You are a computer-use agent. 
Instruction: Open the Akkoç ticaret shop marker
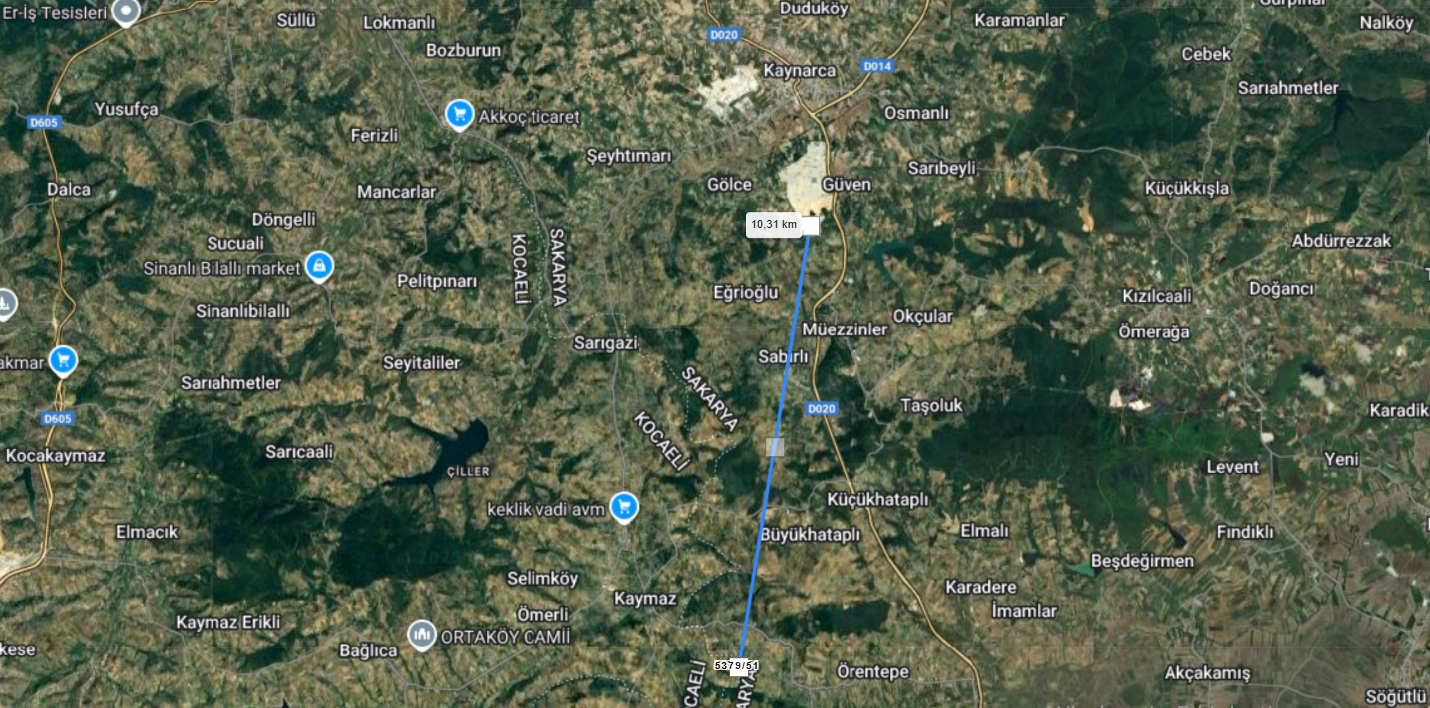(x=459, y=114)
